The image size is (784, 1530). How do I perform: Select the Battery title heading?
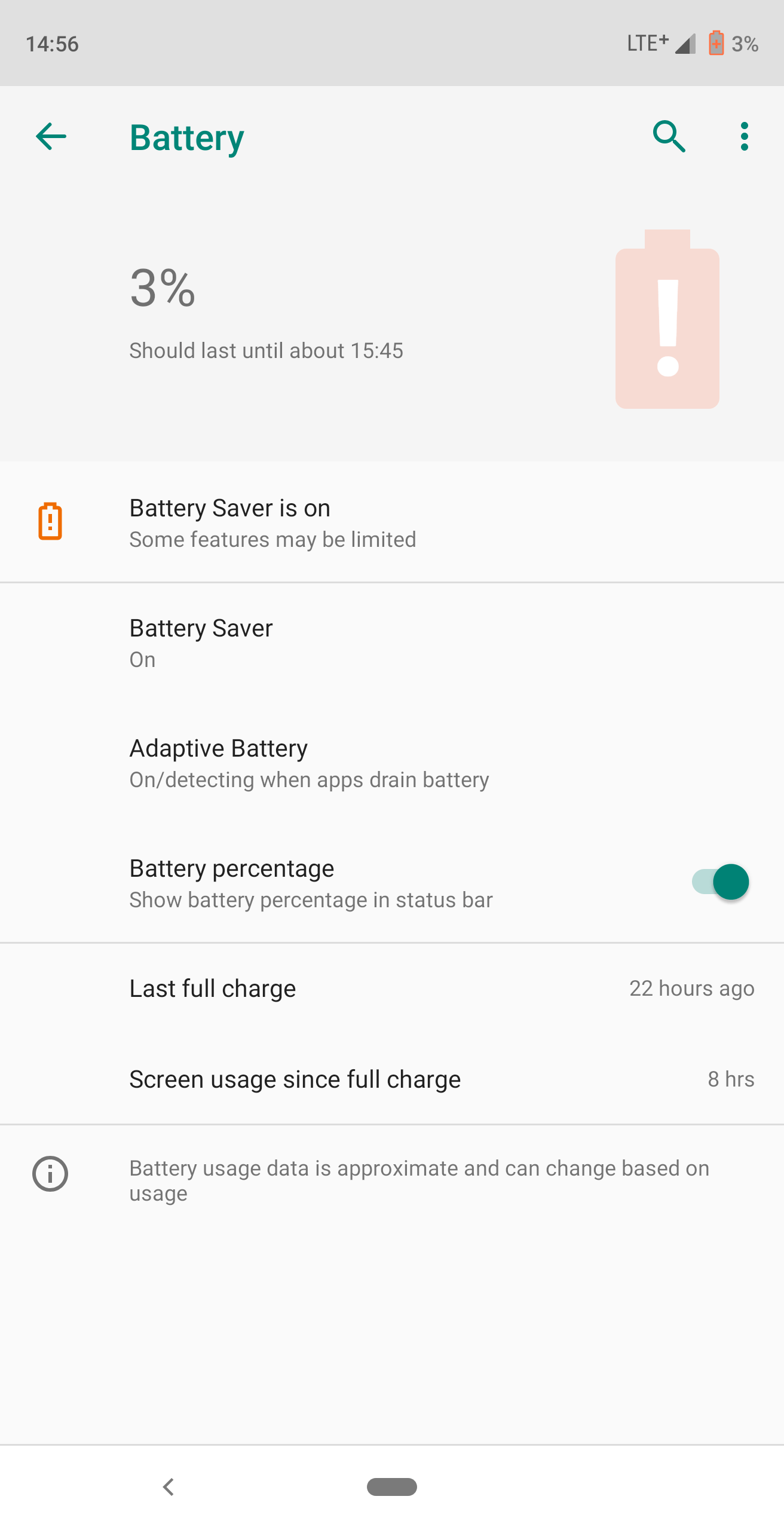(186, 136)
